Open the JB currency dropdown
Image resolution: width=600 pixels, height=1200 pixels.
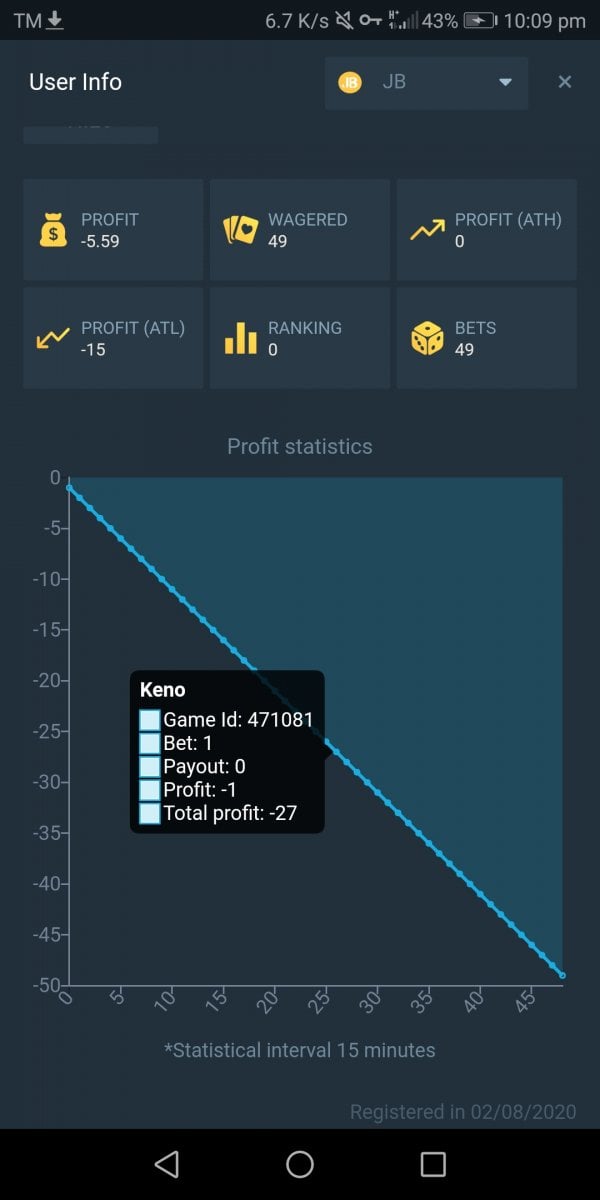426,82
